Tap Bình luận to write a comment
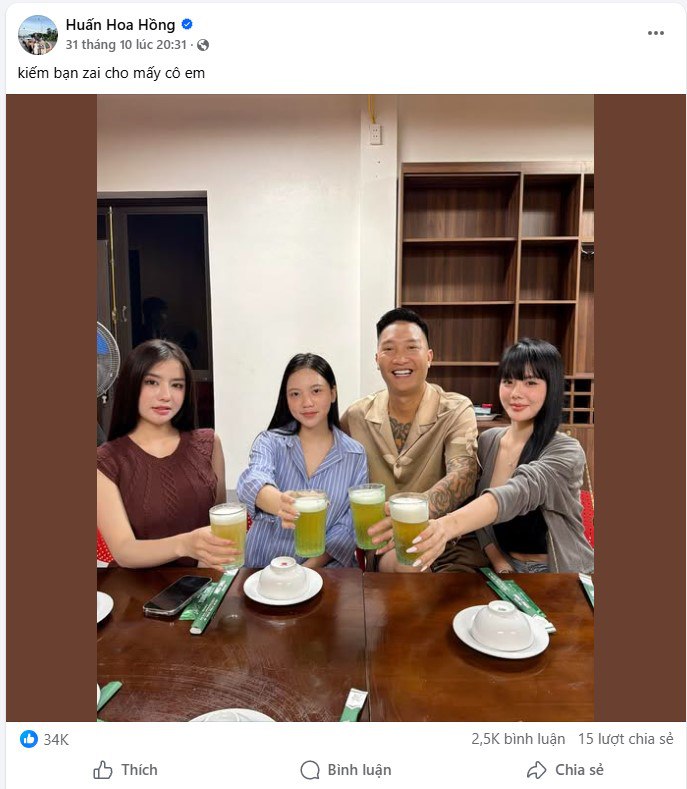Viewport: 687px width, 789px height. coord(345,770)
